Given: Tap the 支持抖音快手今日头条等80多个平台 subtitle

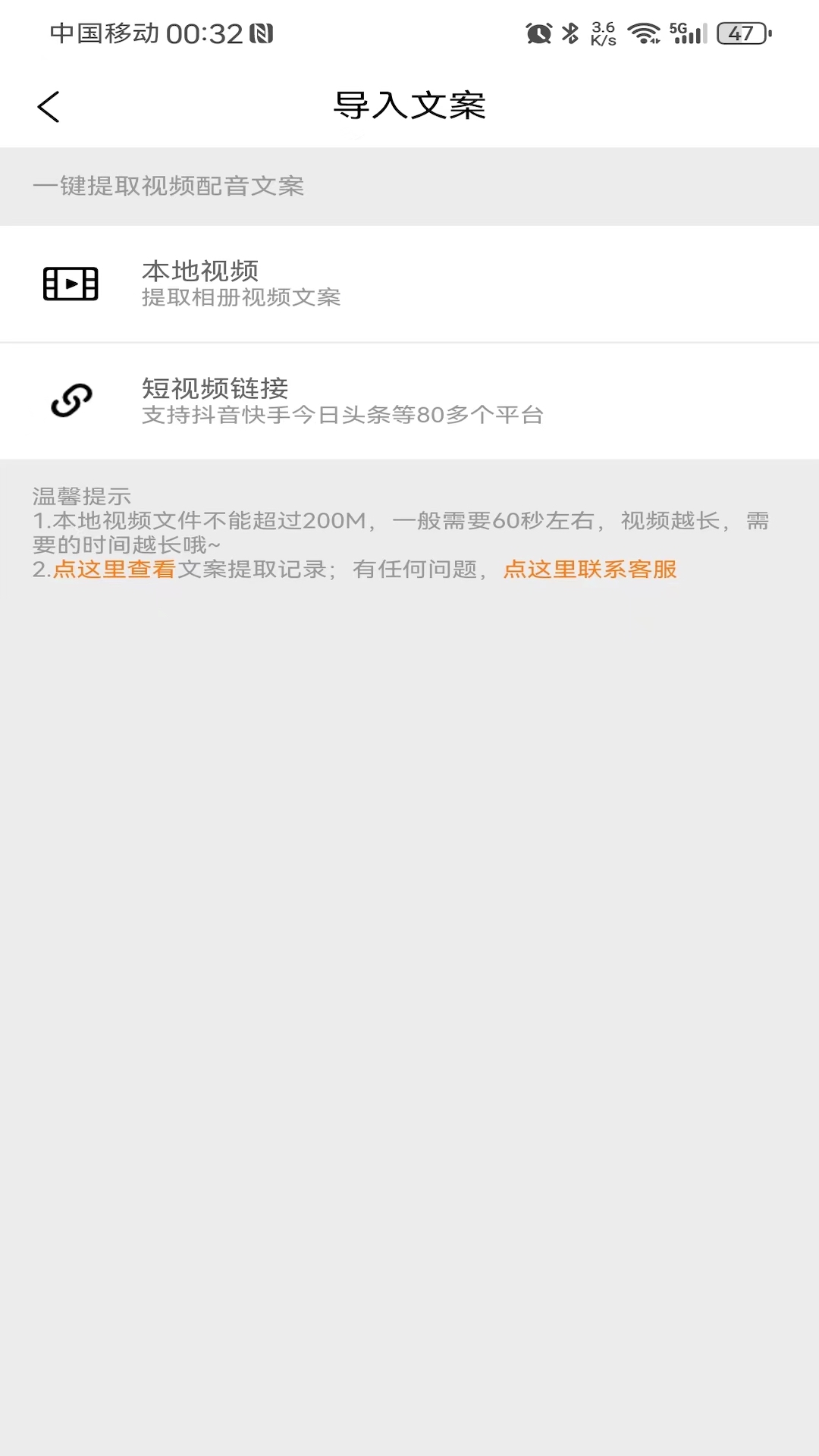Looking at the screenshot, I should 343,416.
